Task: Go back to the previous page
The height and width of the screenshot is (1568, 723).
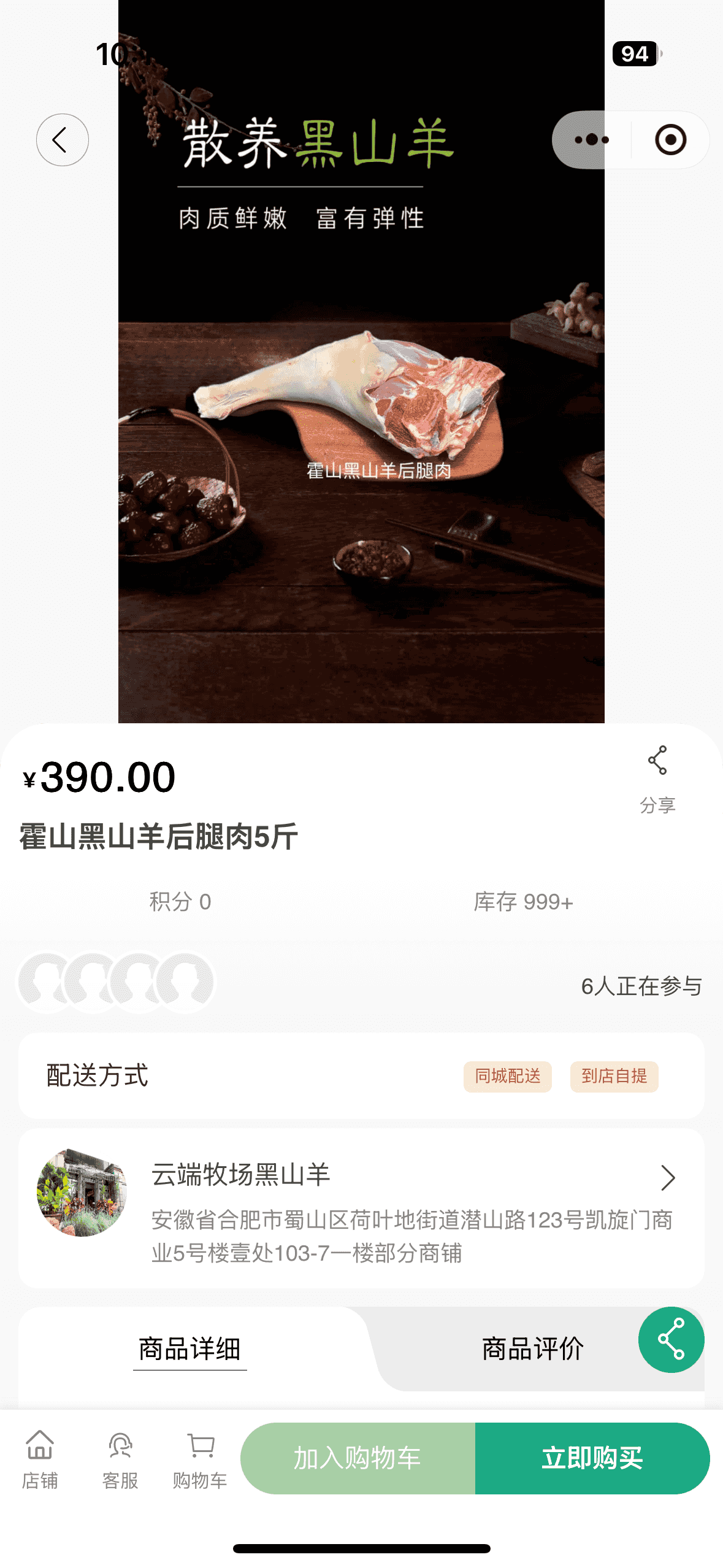Action: click(x=62, y=140)
